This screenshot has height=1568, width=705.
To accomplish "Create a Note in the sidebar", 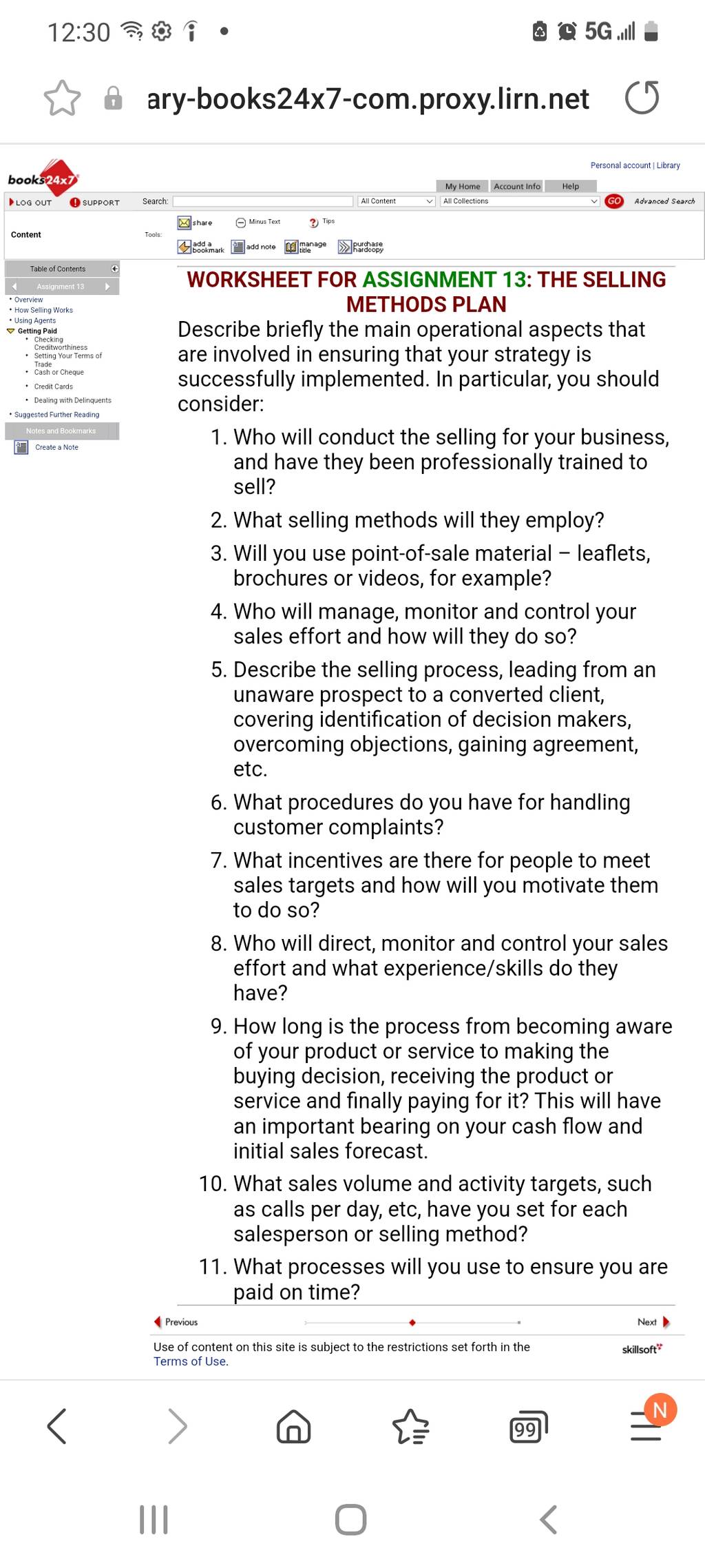I will click(56, 447).
